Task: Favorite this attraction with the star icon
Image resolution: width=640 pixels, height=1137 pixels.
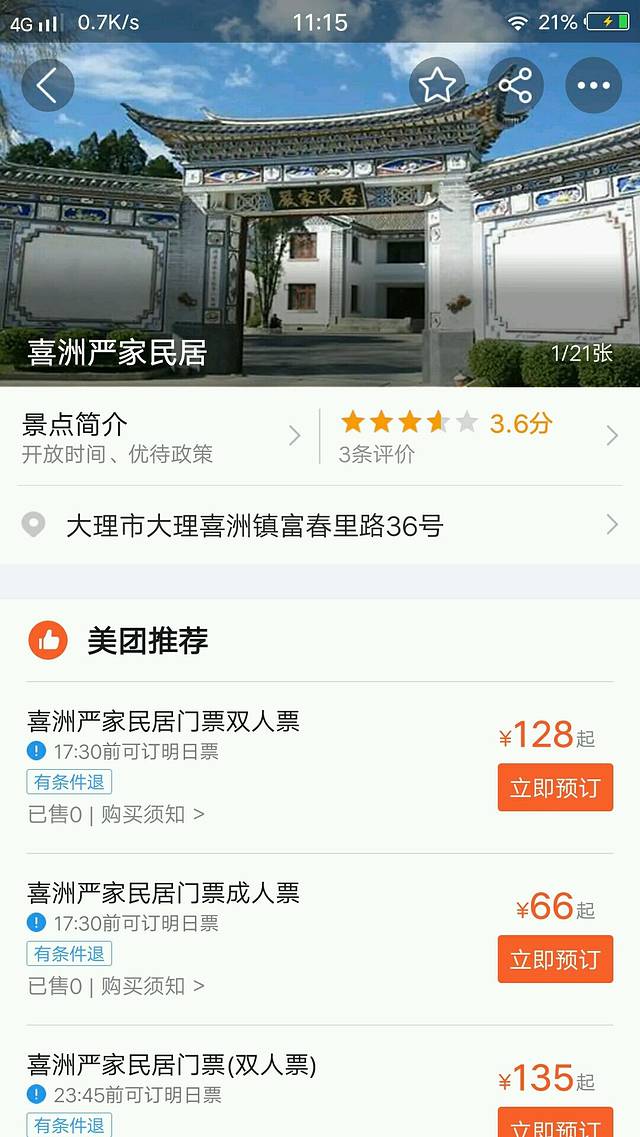Action: click(x=437, y=86)
